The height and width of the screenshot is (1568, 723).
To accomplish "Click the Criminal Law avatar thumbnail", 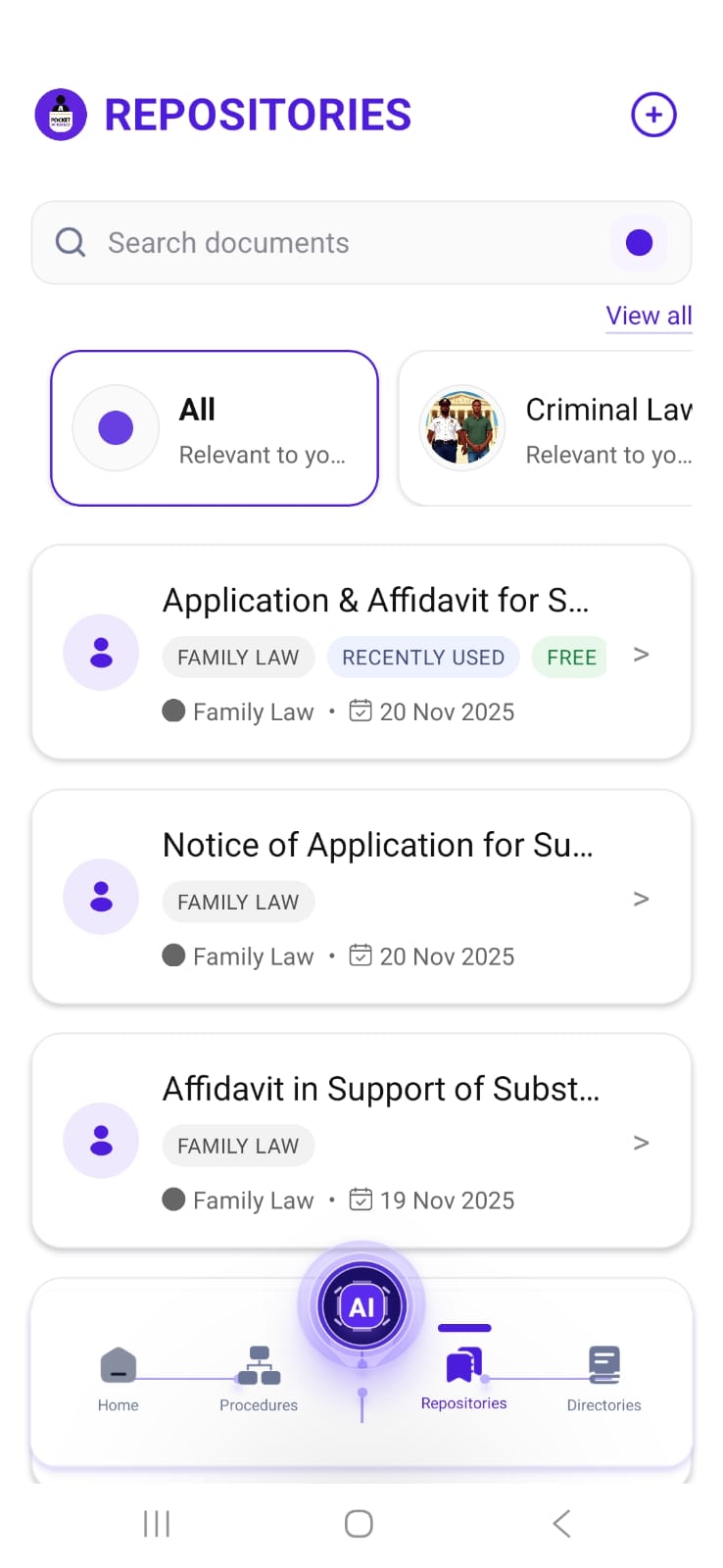I will [x=461, y=428].
